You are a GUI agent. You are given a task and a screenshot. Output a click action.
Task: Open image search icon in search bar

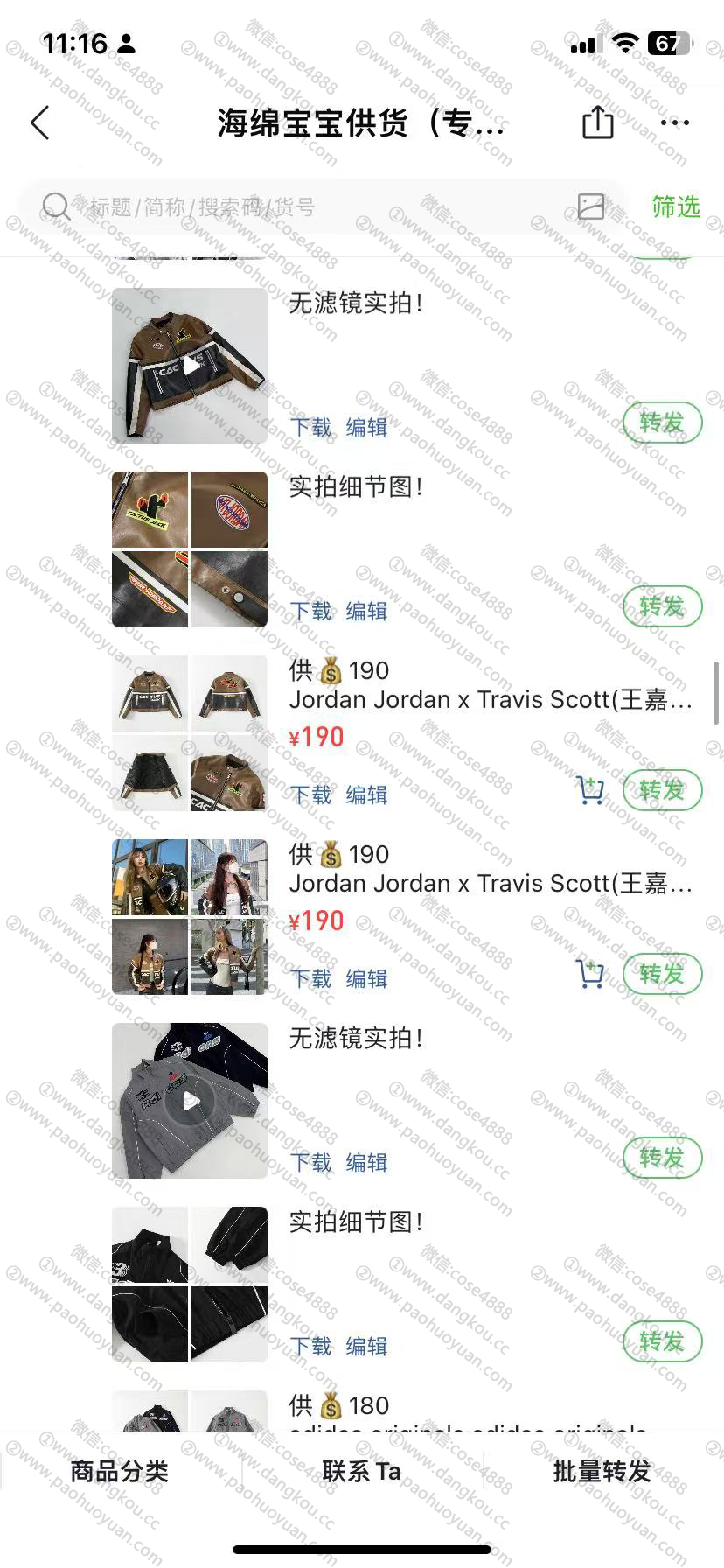click(591, 206)
